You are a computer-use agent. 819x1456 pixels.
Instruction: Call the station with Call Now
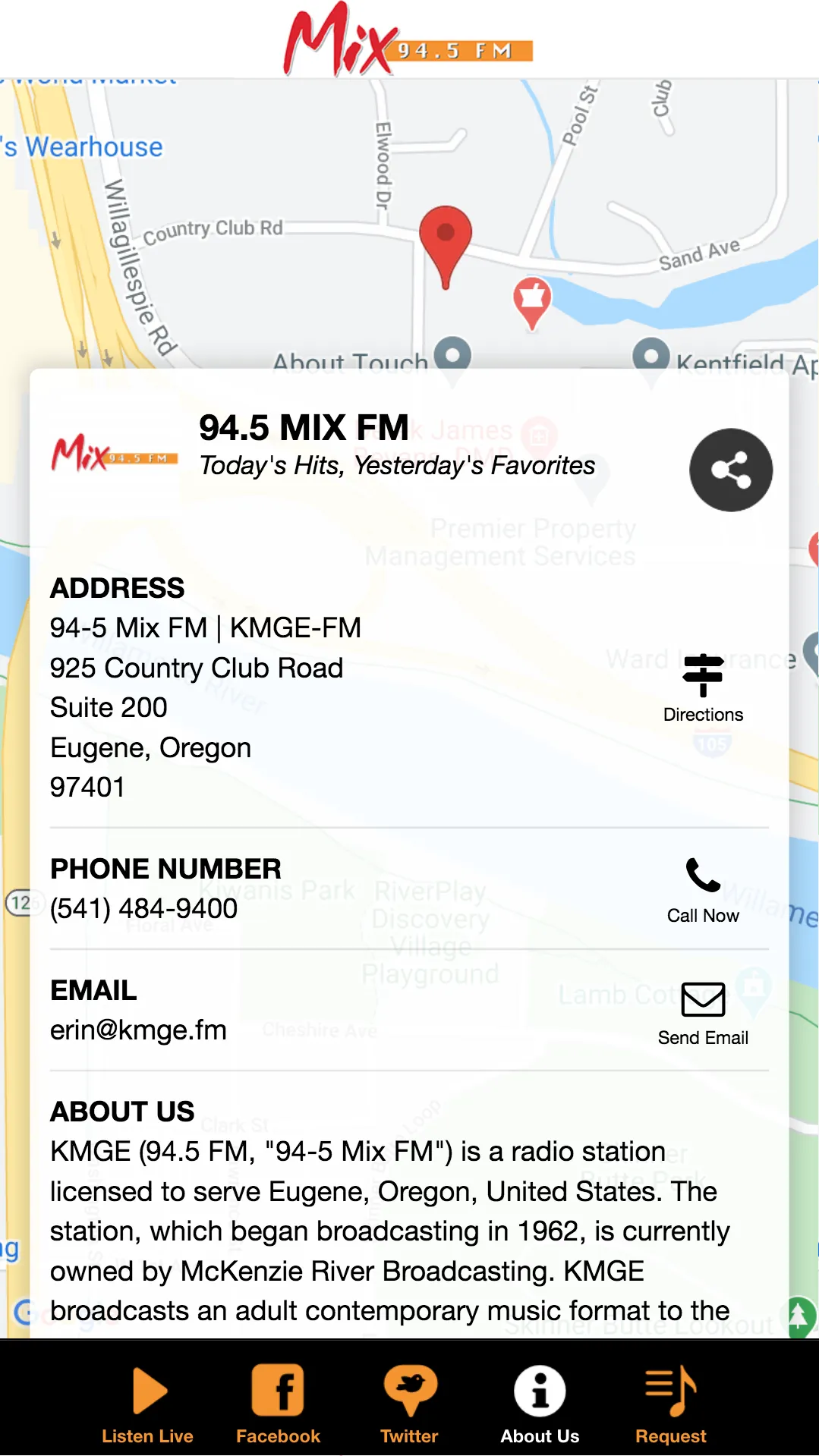(703, 891)
